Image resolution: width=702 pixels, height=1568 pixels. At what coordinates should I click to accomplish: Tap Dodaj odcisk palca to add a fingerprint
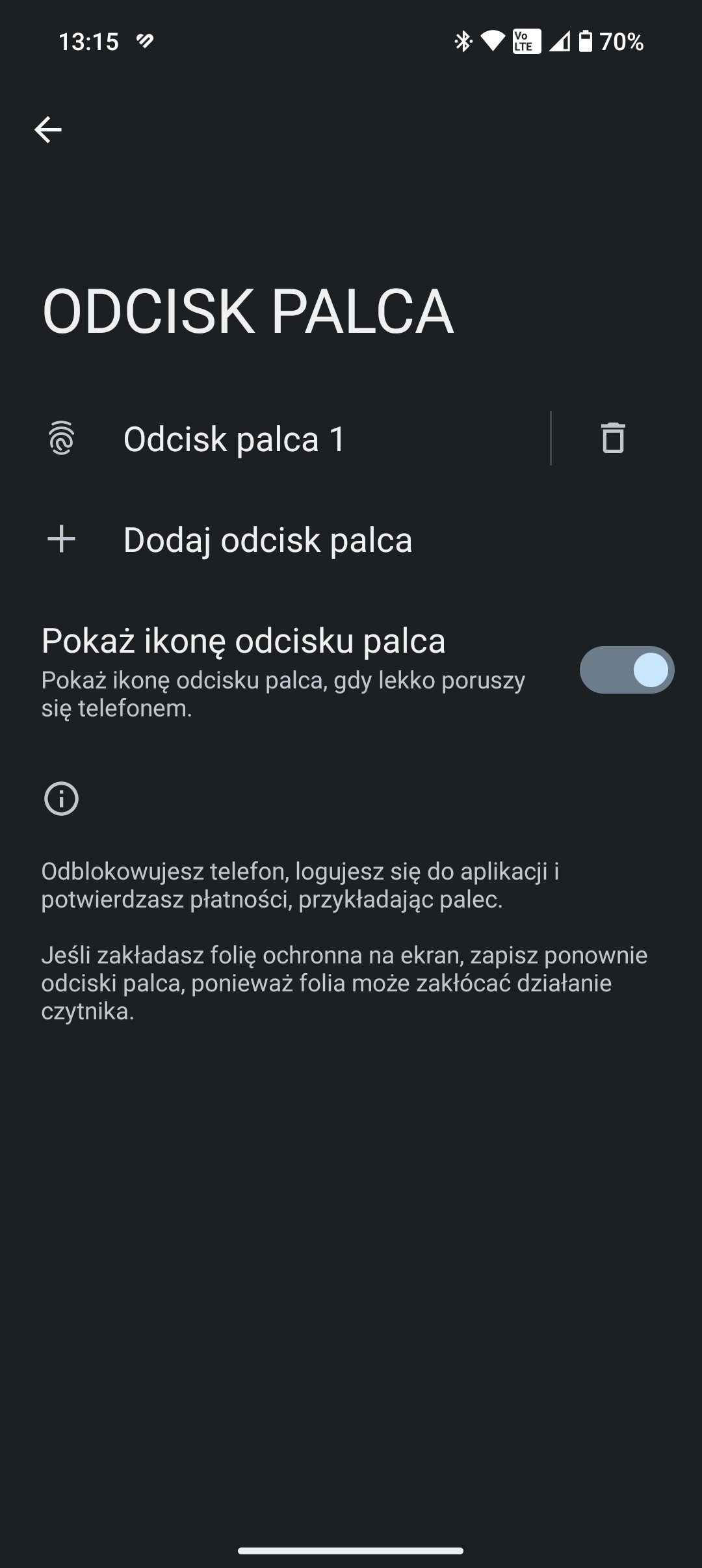[351, 540]
